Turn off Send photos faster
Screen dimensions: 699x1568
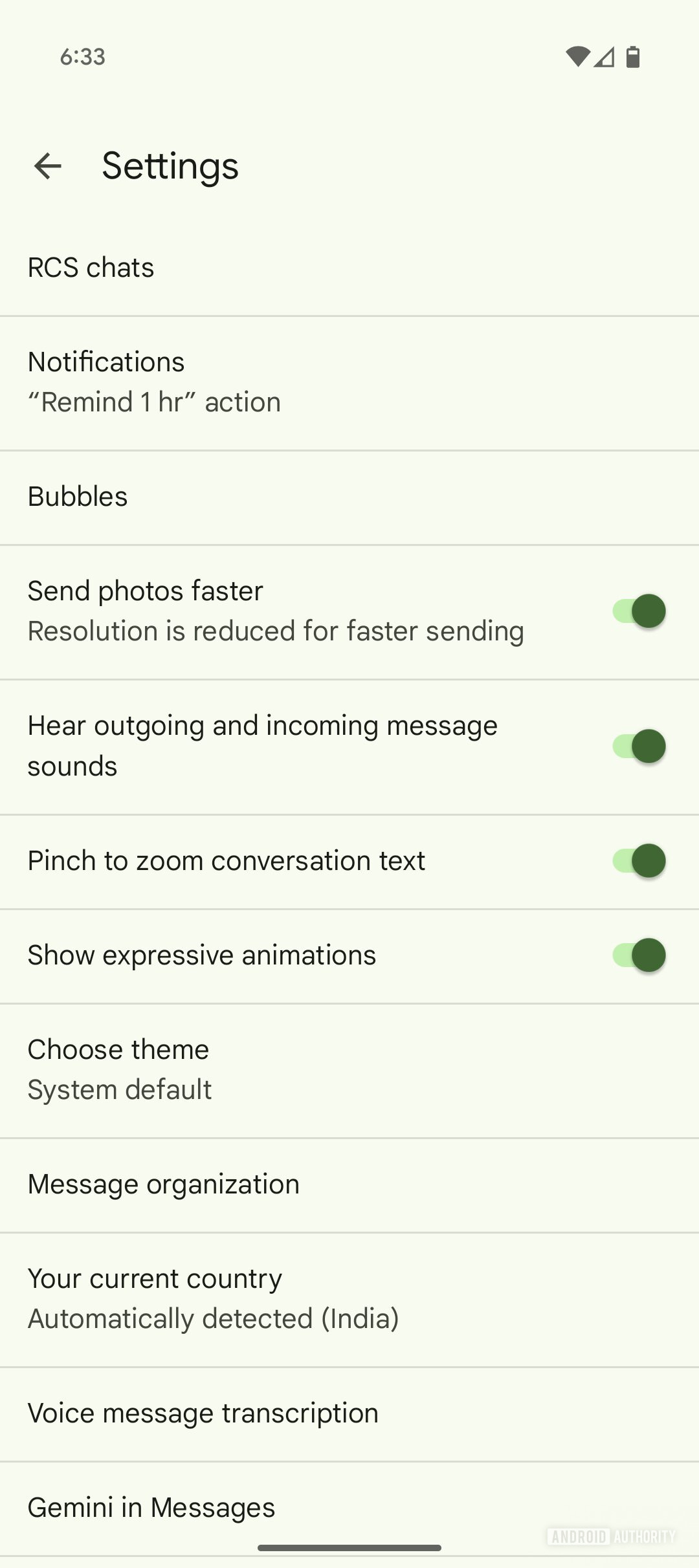(x=639, y=611)
